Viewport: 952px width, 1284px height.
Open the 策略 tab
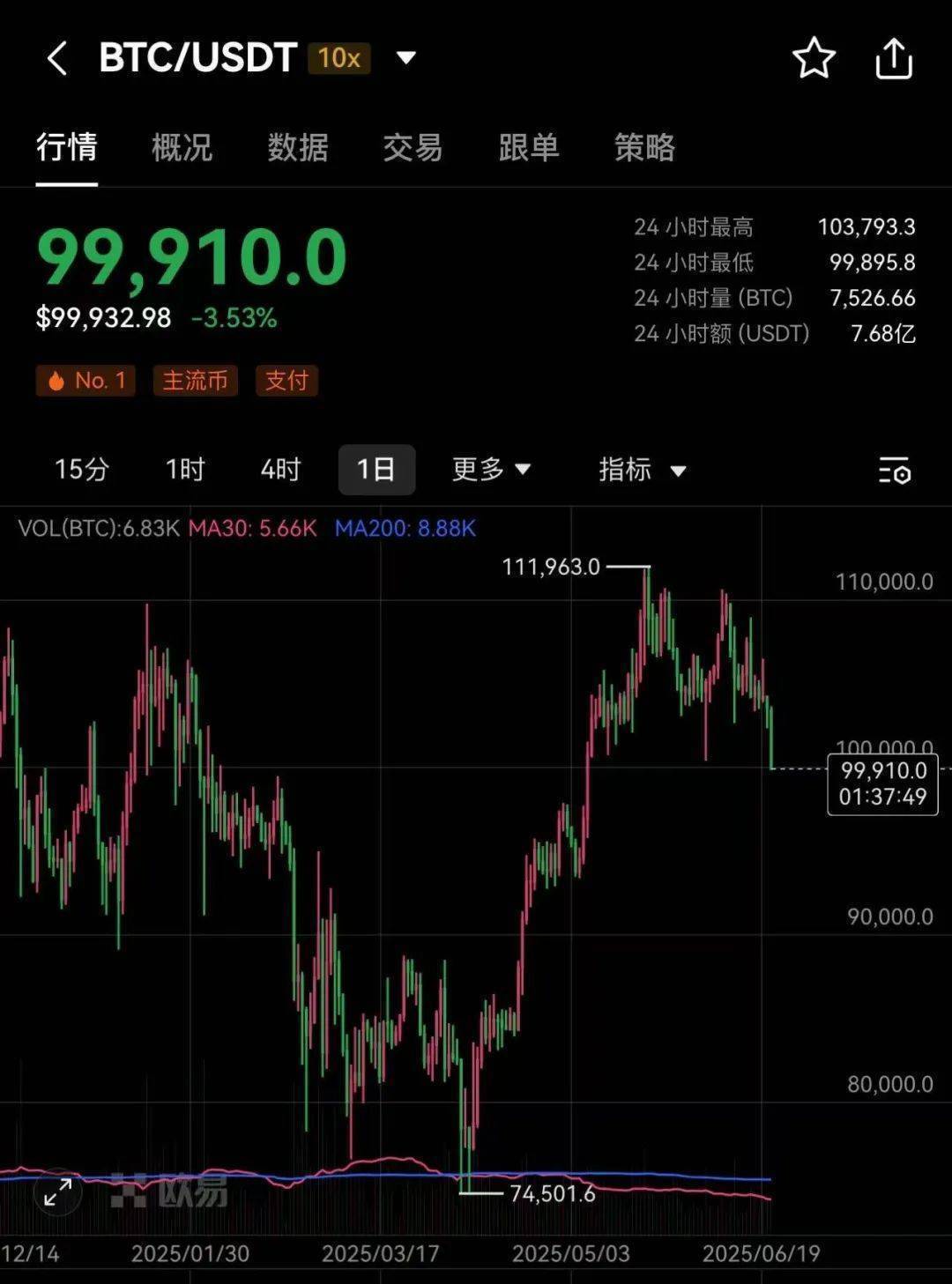(x=645, y=148)
